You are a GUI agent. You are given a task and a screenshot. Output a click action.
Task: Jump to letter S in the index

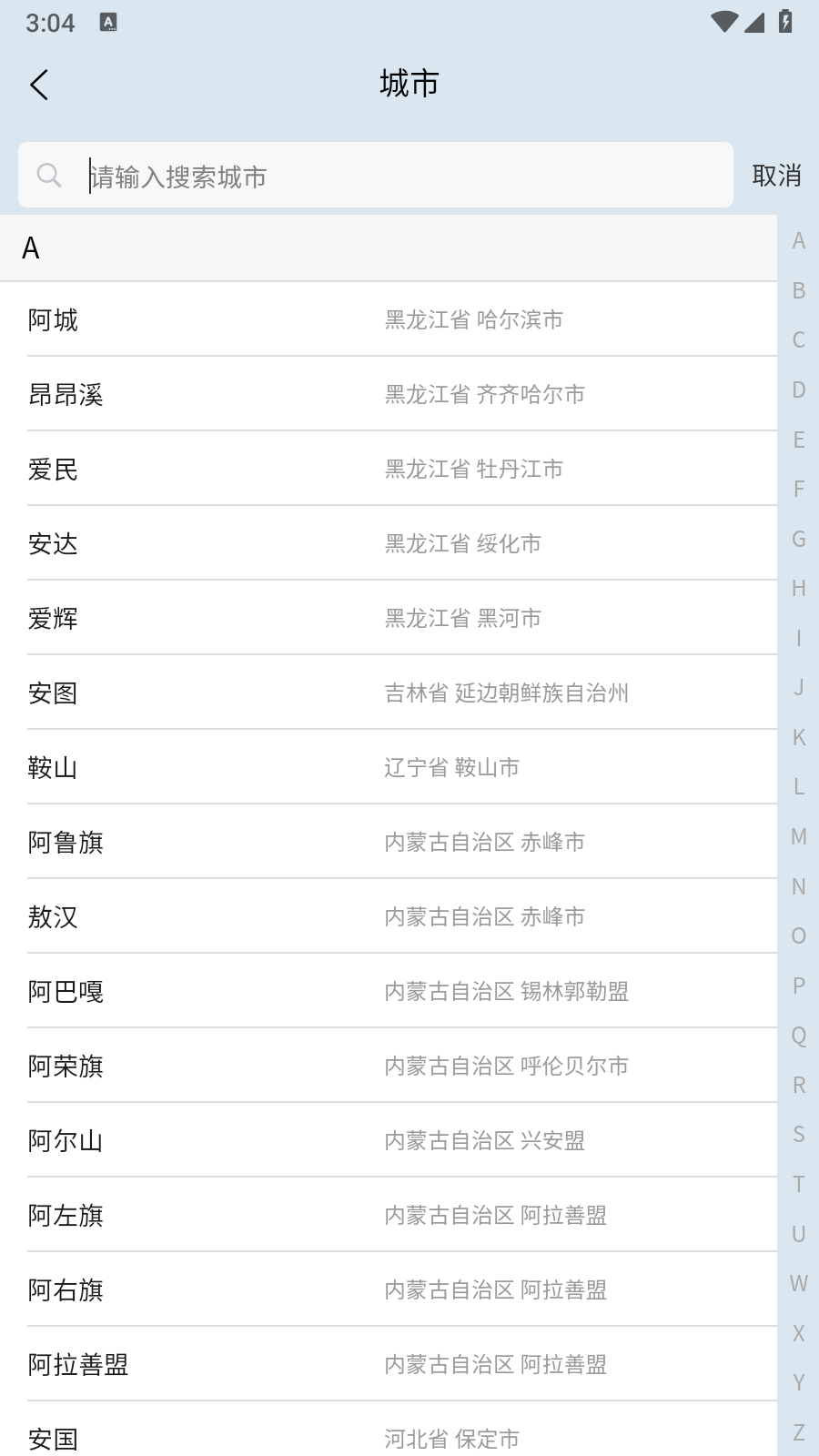pyautogui.click(x=799, y=1134)
